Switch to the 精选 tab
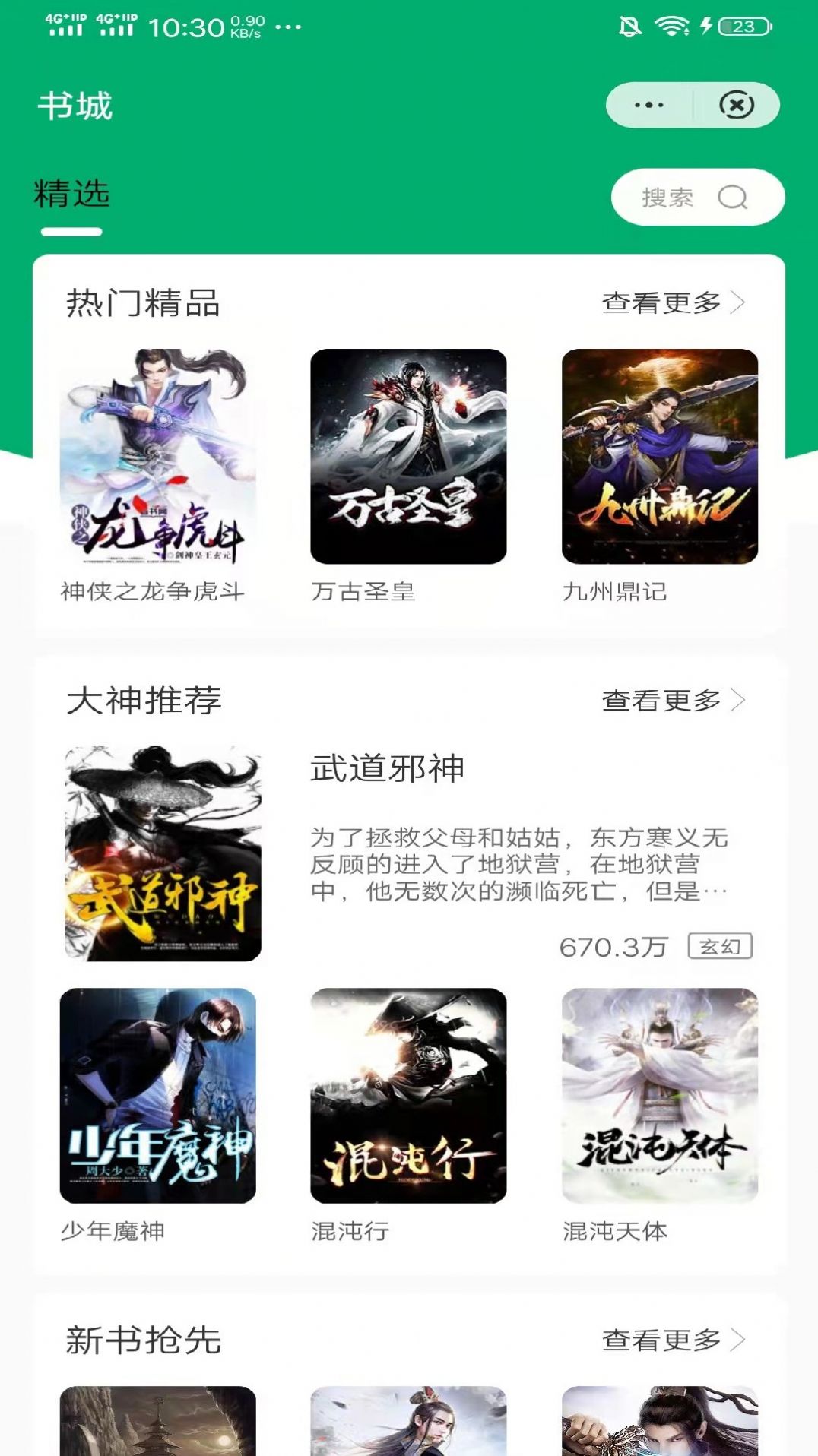 (x=71, y=194)
